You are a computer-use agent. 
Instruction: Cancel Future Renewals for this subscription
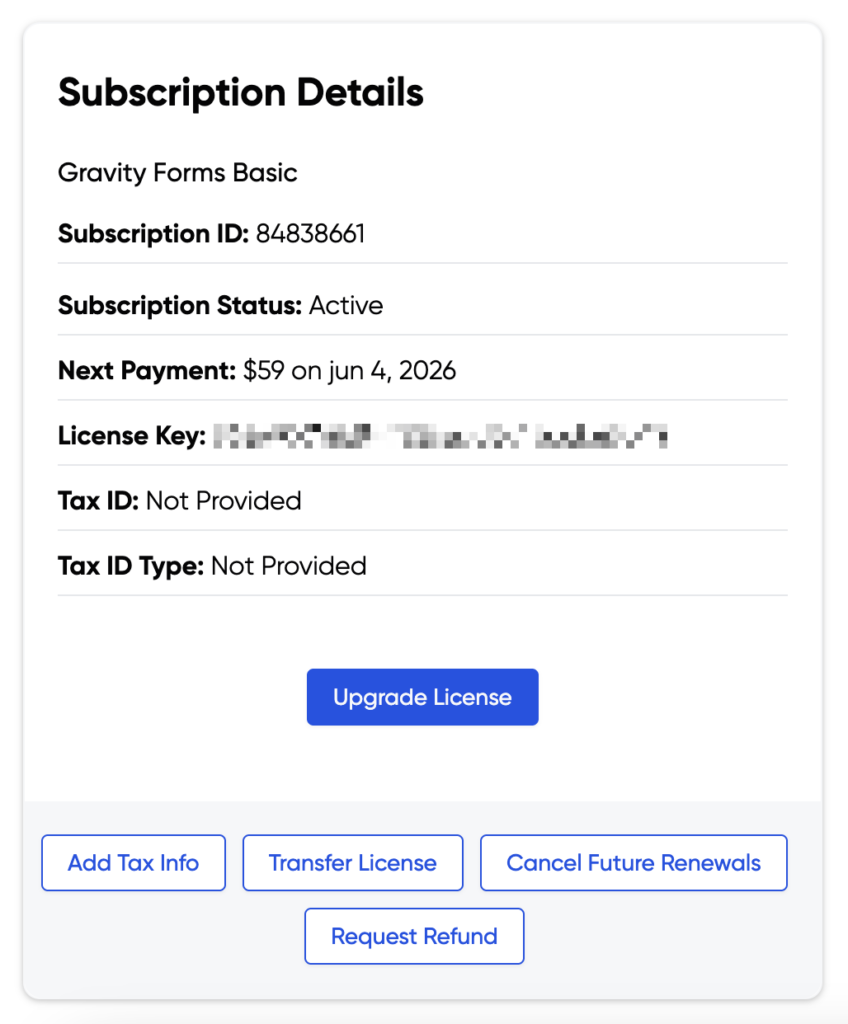click(633, 863)
